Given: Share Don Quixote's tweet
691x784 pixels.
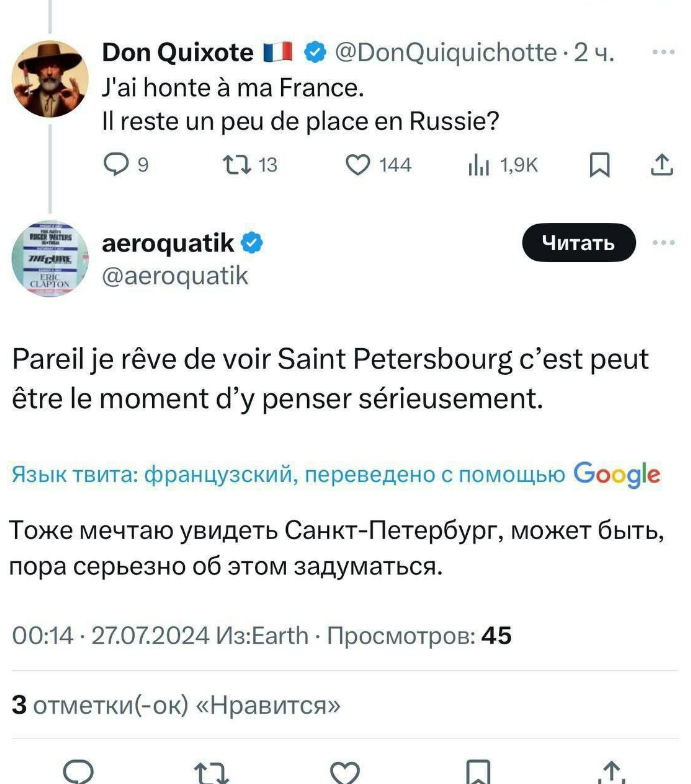Looking at the screenshot, I should [661, 165].
